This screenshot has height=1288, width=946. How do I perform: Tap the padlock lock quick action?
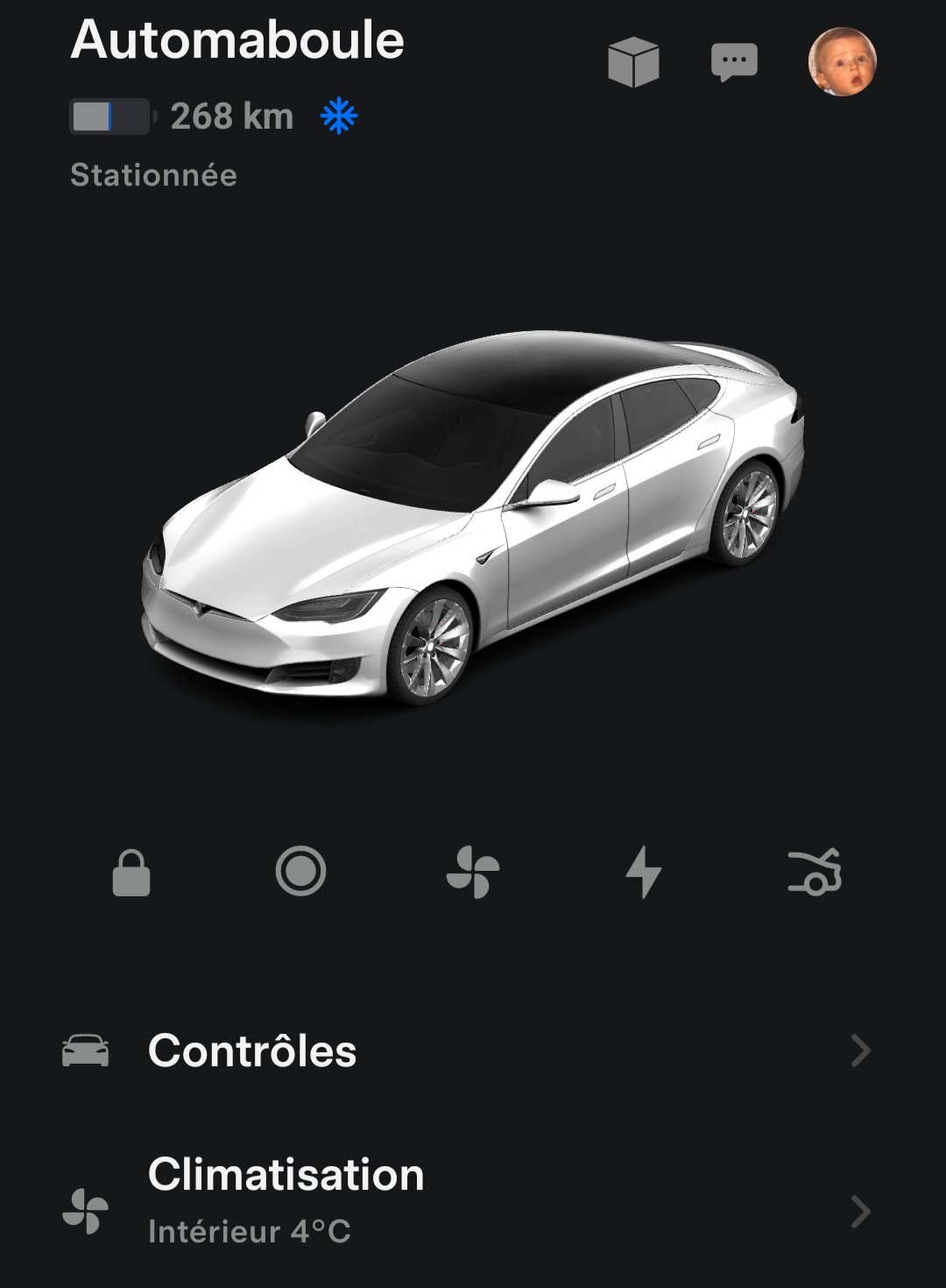point(131,873)
